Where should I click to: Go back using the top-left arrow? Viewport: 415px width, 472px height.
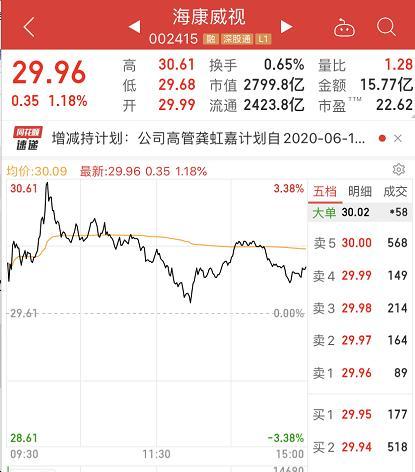click(x=29, y=27)
